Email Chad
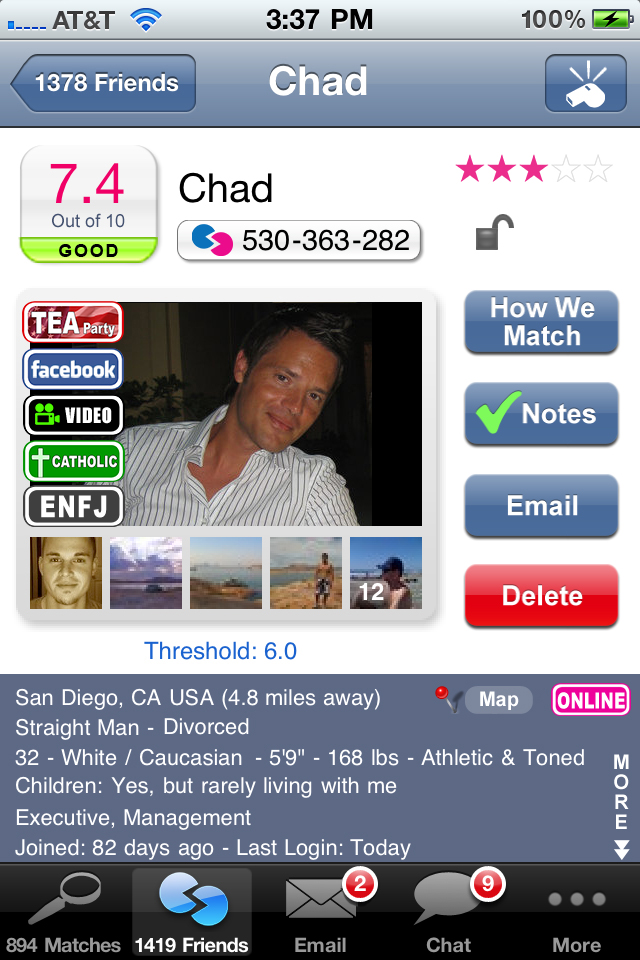Viewport: 640px width, 960px height. (541, 506)
